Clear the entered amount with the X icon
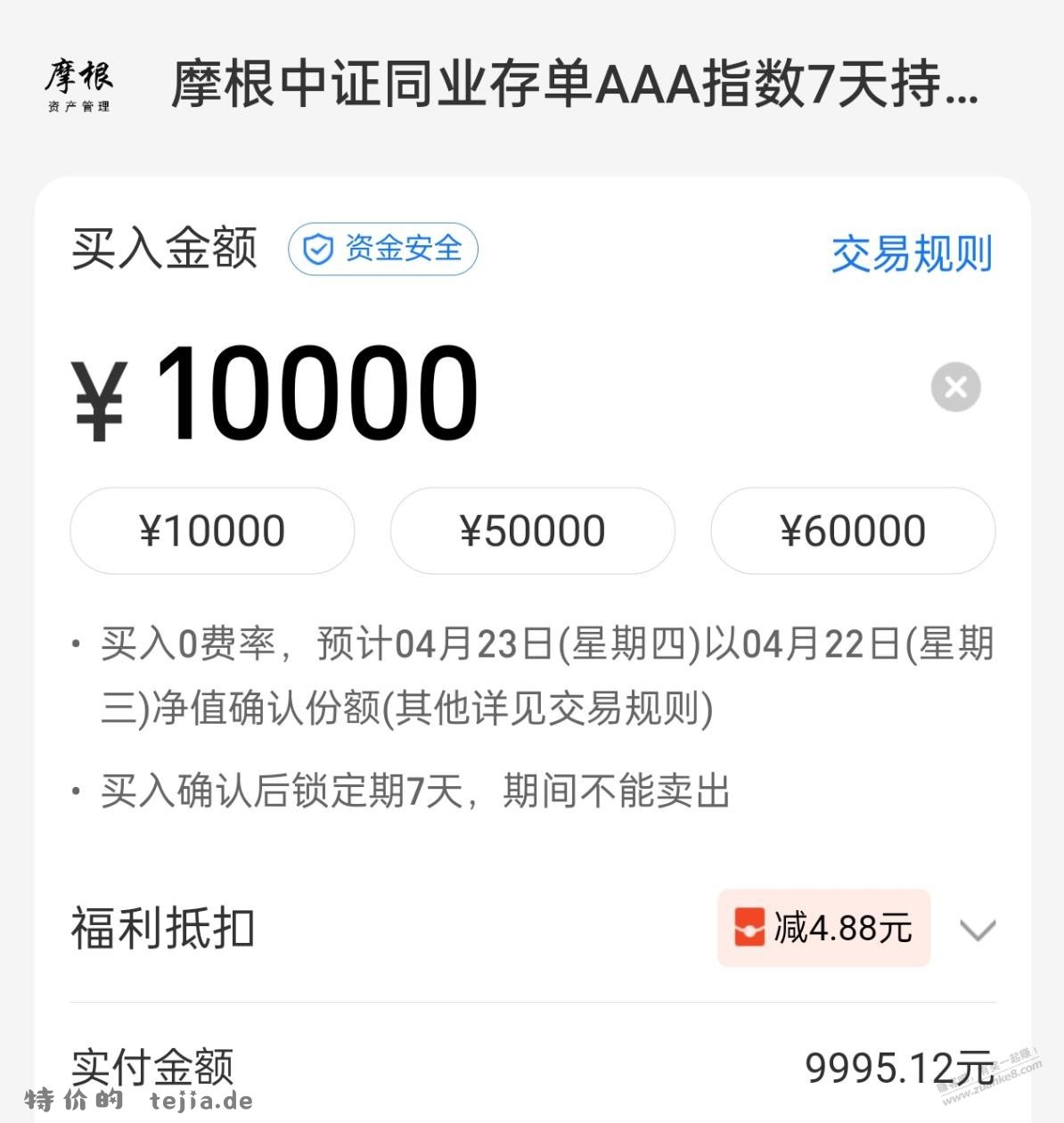1064x1123 pixels. click(954, 385)
